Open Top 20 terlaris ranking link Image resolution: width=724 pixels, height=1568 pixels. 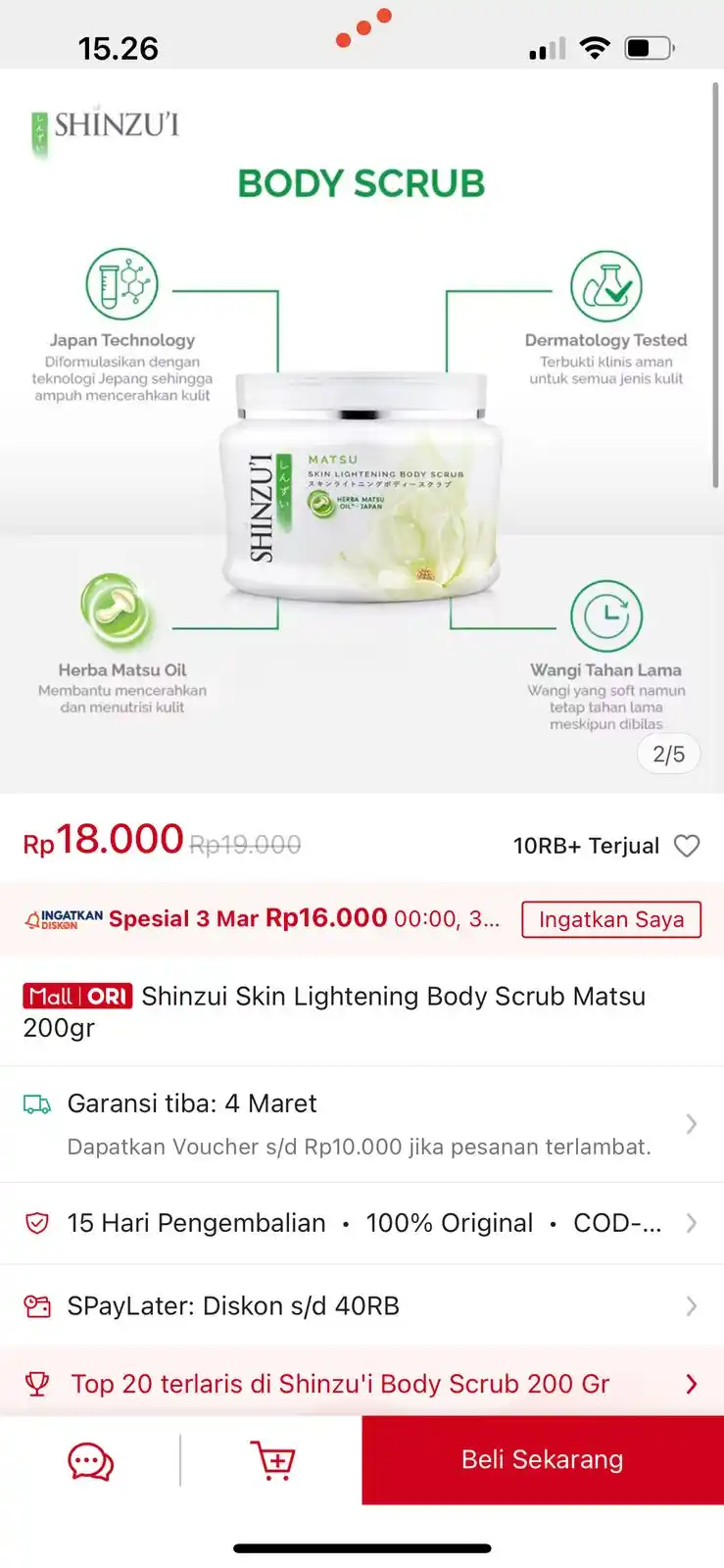(x=362, y=1384)
